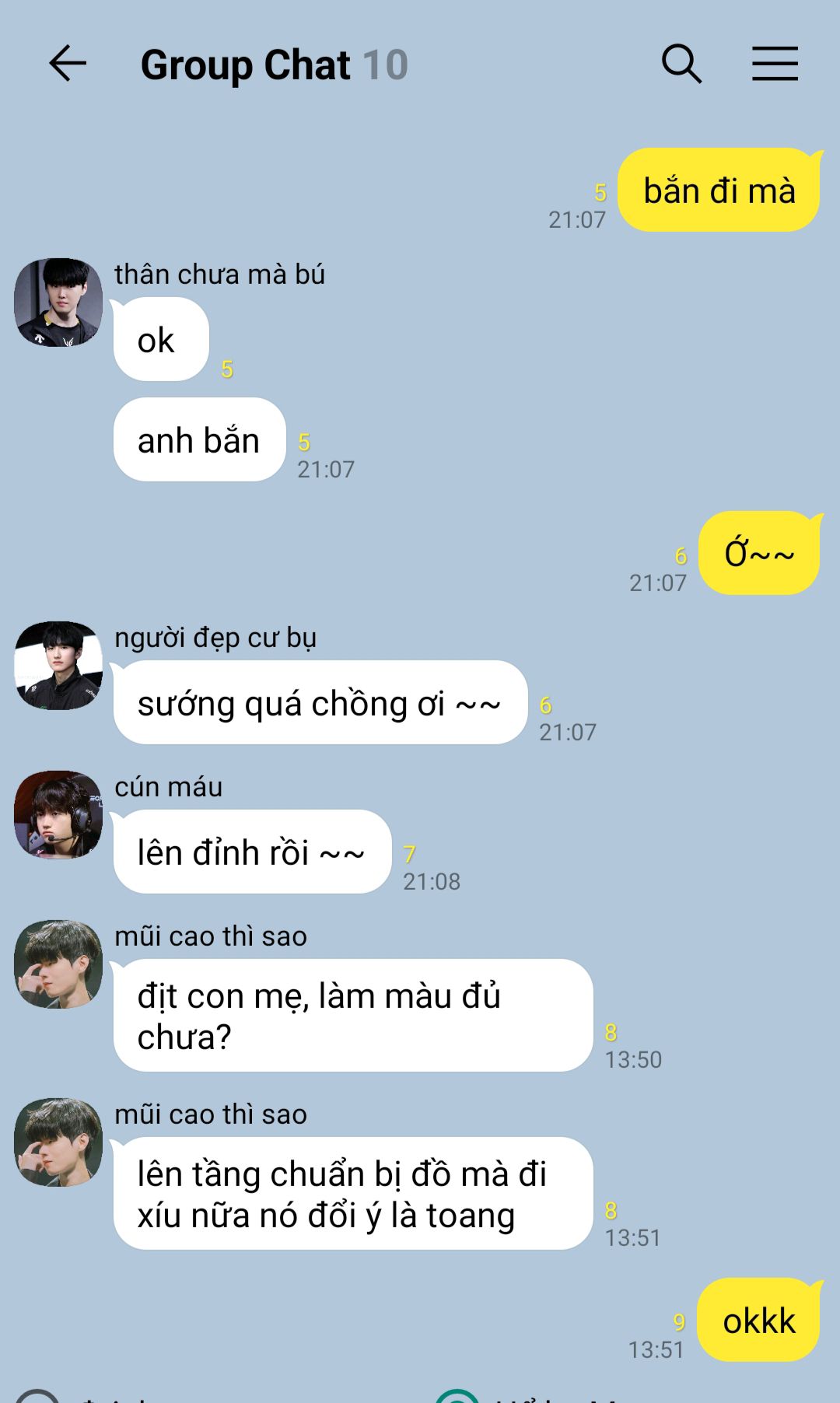Open mũi cao thì sao's avatar at 13:50
840x1403 pixels.
[58, 964]
